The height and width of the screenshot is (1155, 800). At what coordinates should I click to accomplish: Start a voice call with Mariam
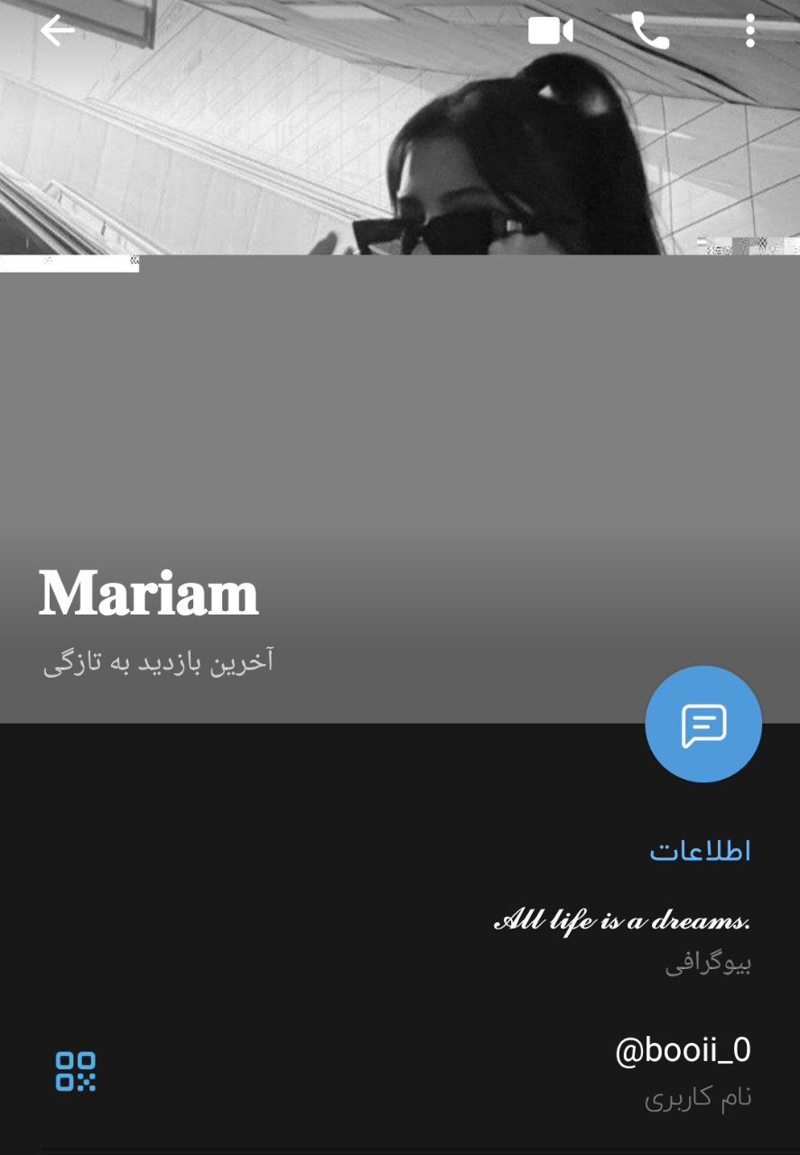[650, 31]
